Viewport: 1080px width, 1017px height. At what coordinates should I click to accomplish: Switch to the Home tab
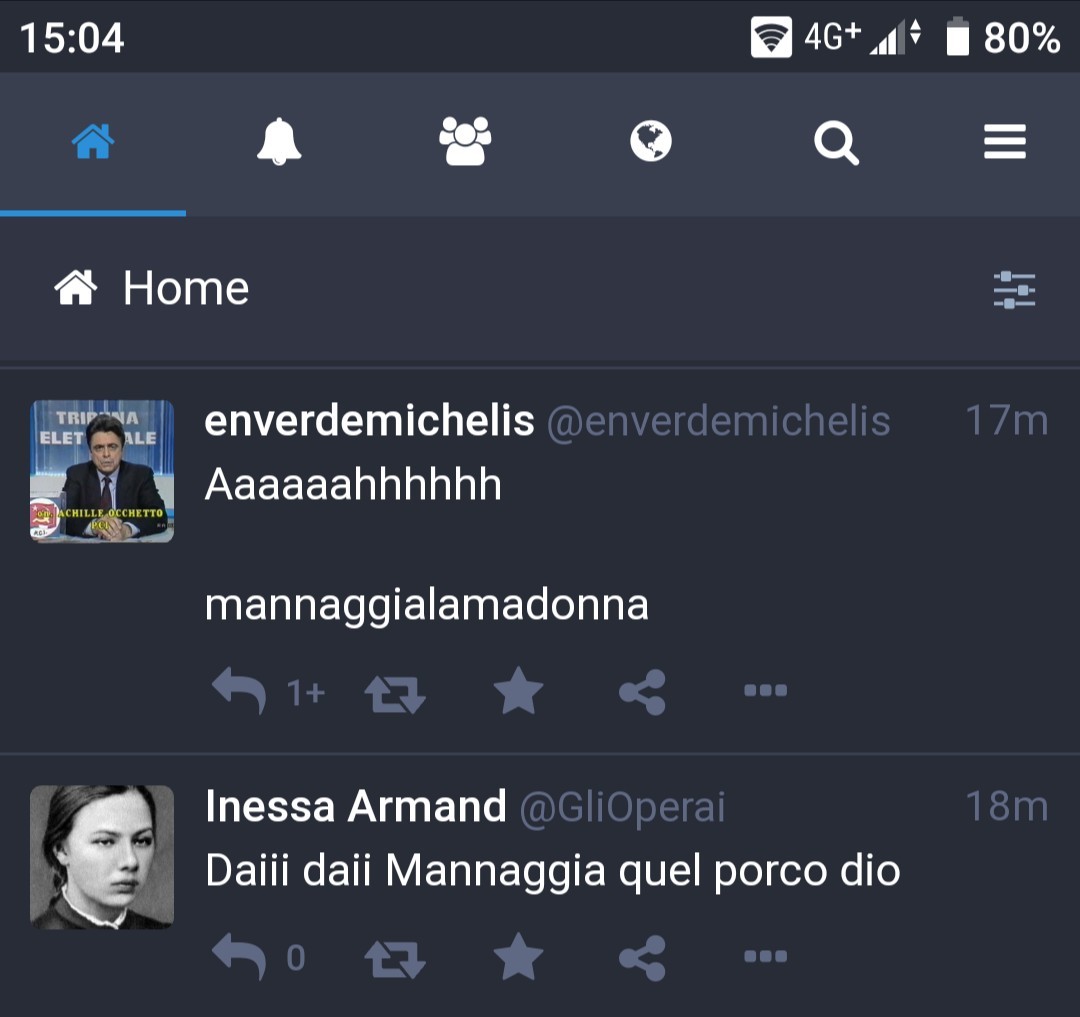tap(93, 142)
